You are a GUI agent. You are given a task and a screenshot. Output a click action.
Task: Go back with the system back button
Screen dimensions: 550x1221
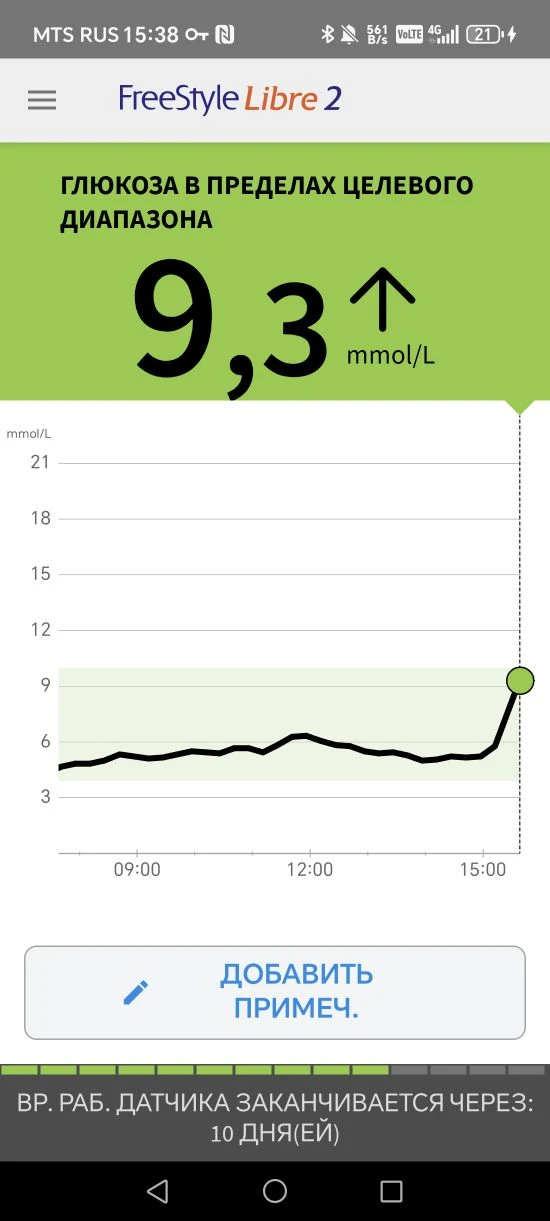[x=157, y=1191]
